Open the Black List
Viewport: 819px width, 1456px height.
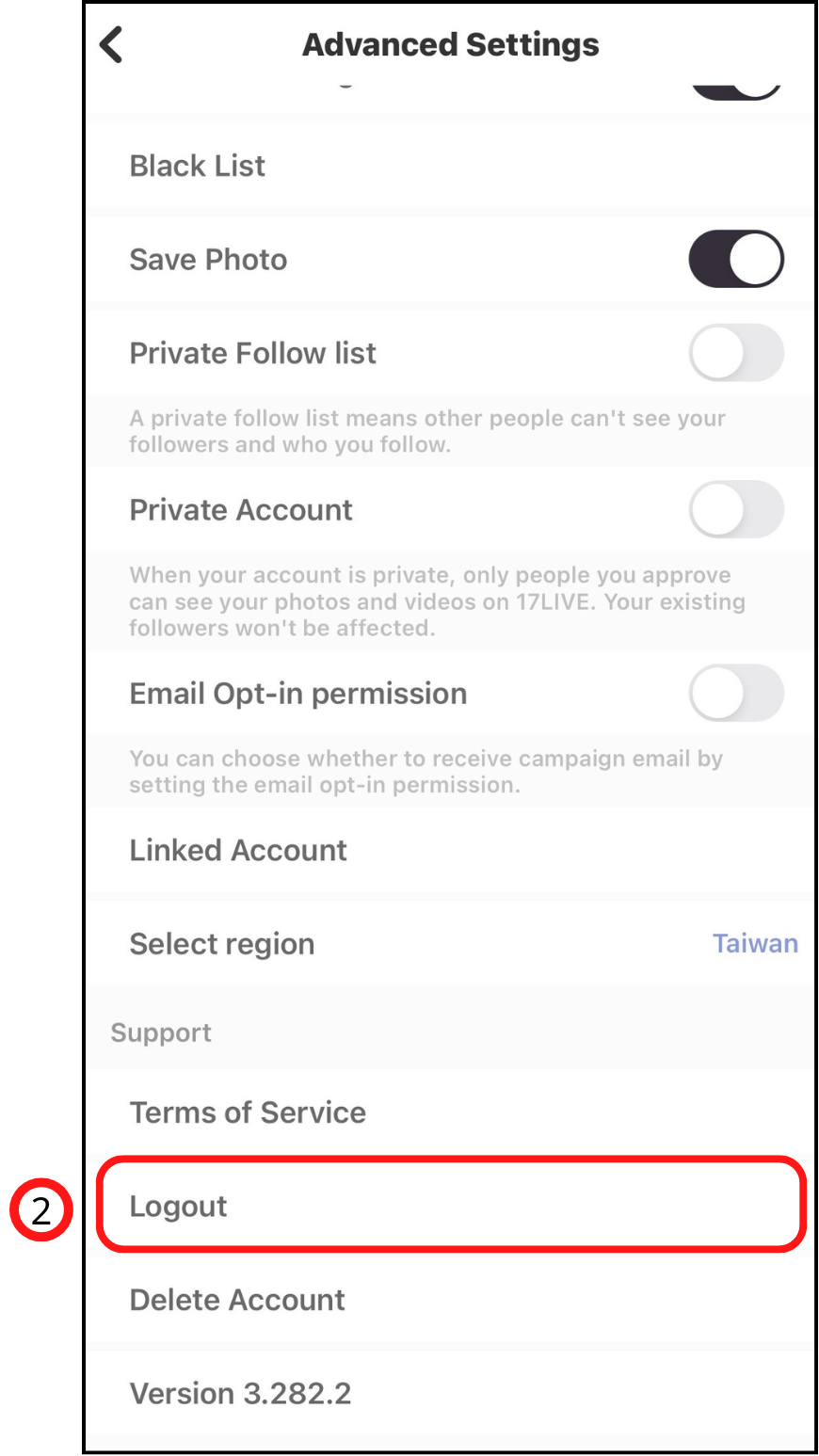coord(198,166)
